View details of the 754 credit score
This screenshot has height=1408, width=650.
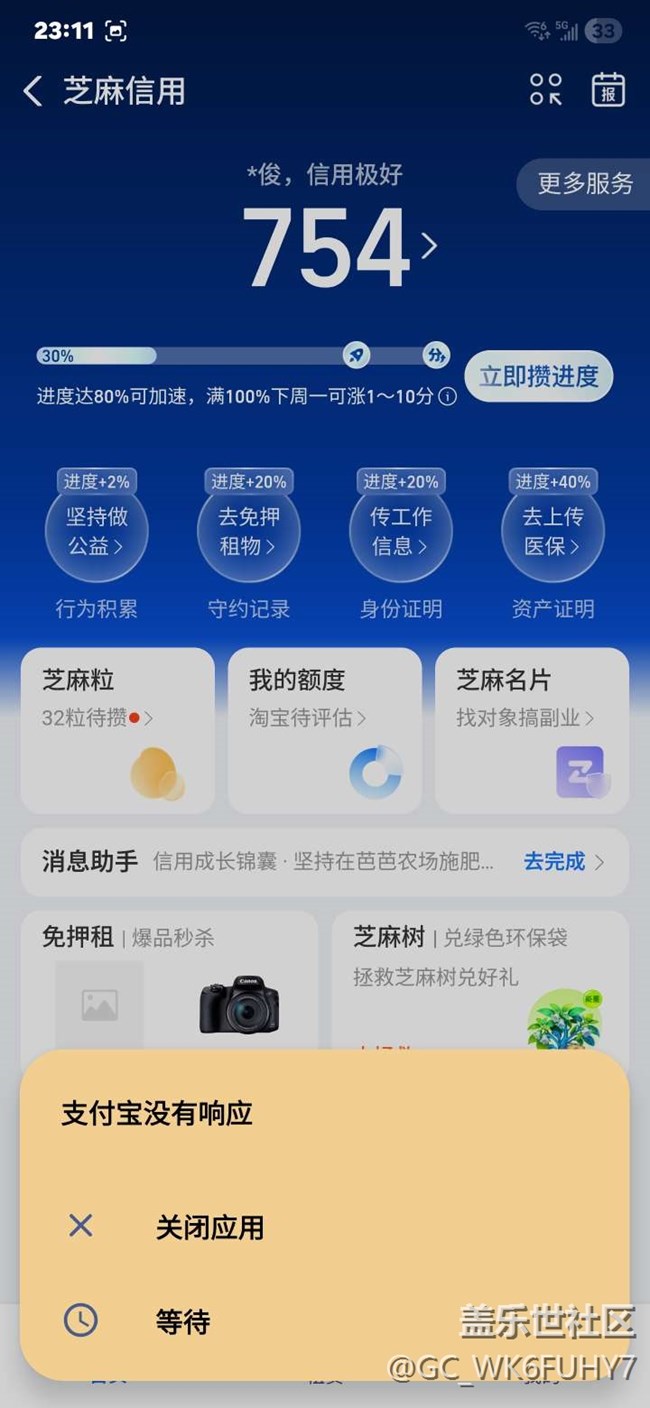pyautogui.click(x=340, y=246)
